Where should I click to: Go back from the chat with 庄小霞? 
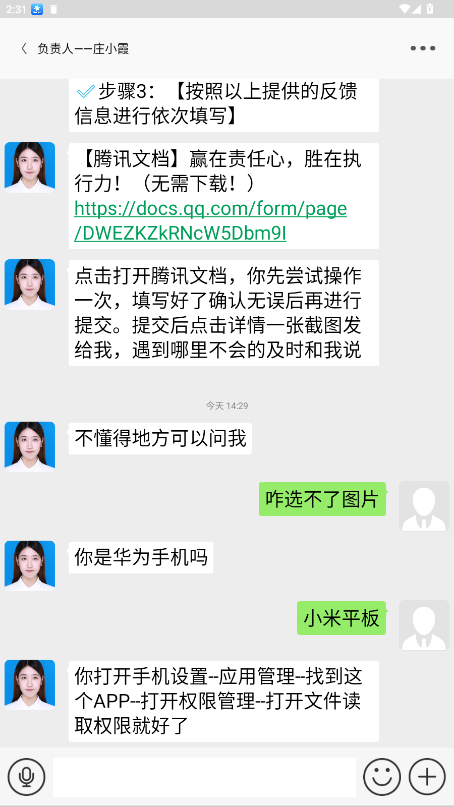(x=24, y=48)
